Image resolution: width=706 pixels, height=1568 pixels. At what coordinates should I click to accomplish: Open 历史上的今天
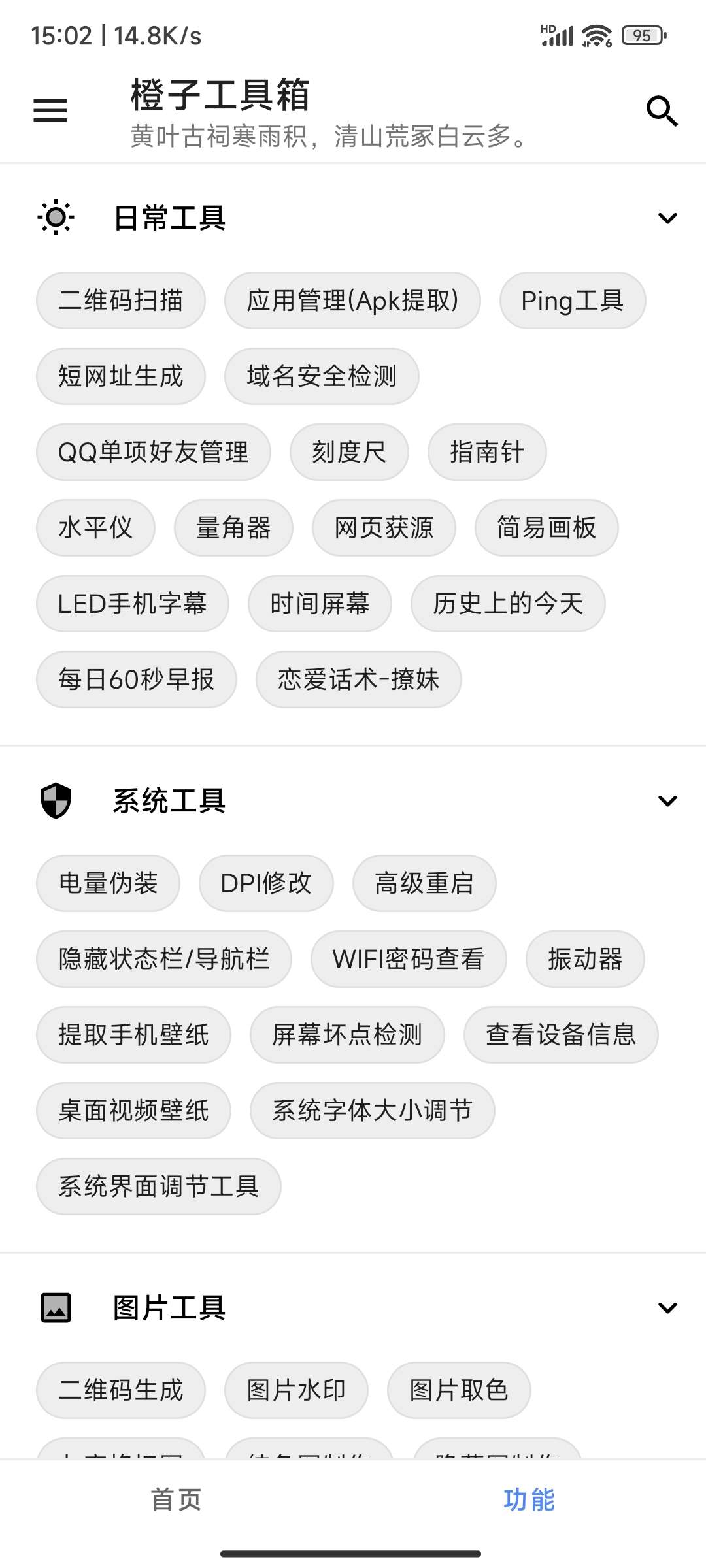pos(508,604)
